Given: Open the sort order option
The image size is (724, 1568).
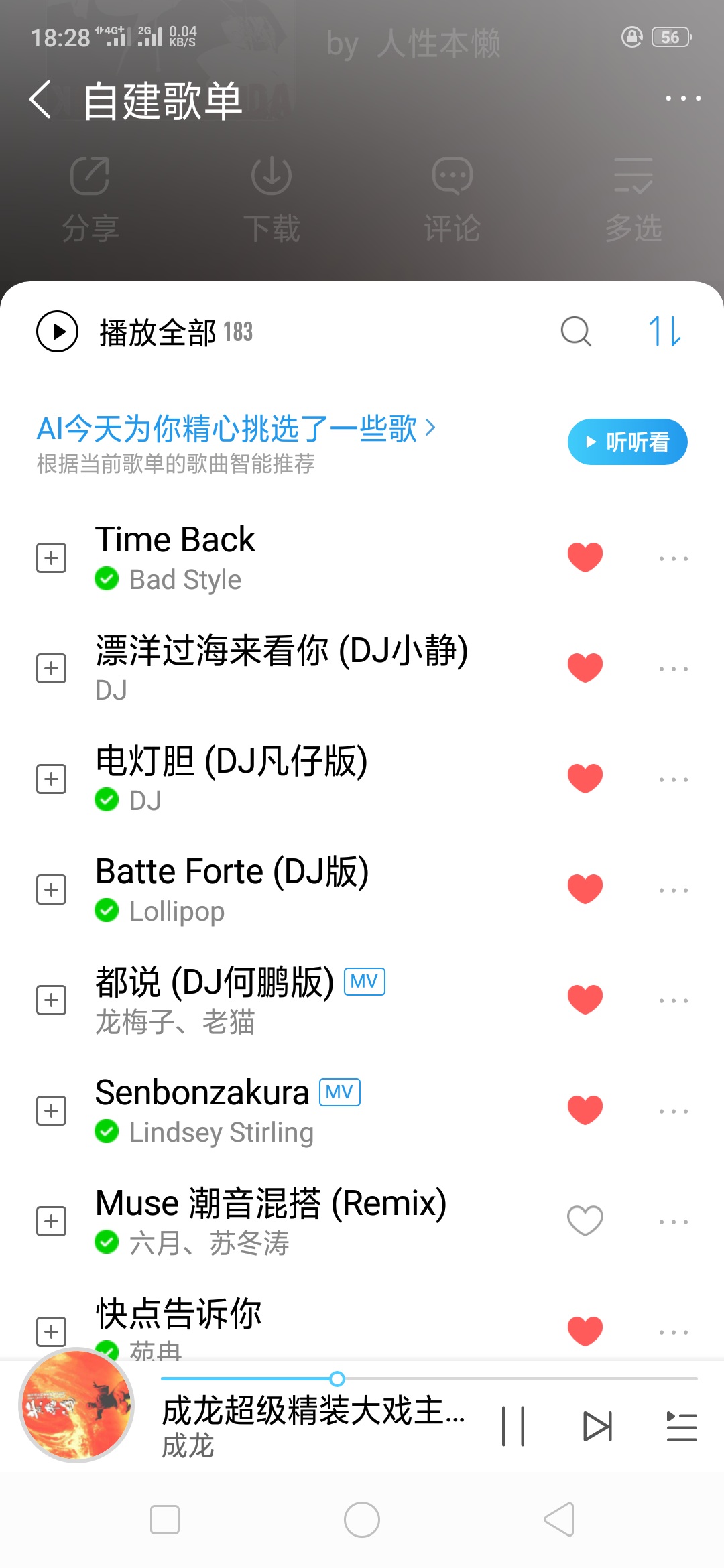Looking at the screenshot, I should coord(664,332).
